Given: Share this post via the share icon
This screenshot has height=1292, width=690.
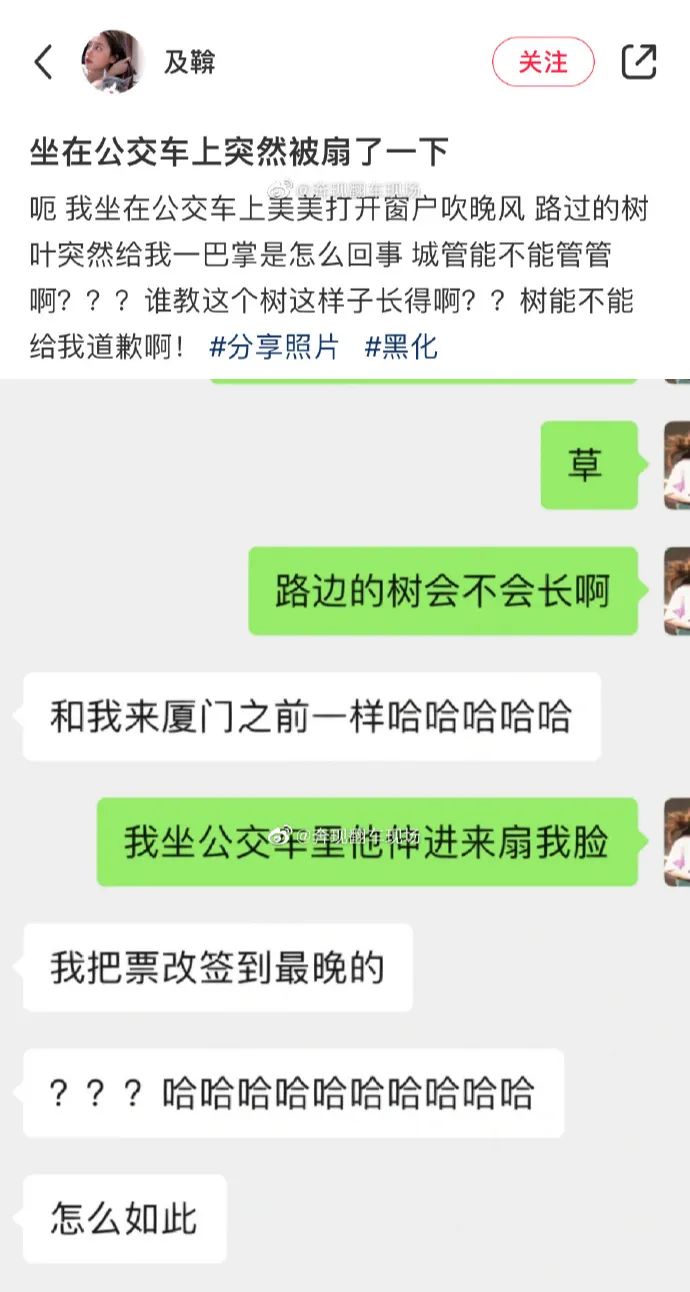Looking at the screenshot, I should [639, 62].
